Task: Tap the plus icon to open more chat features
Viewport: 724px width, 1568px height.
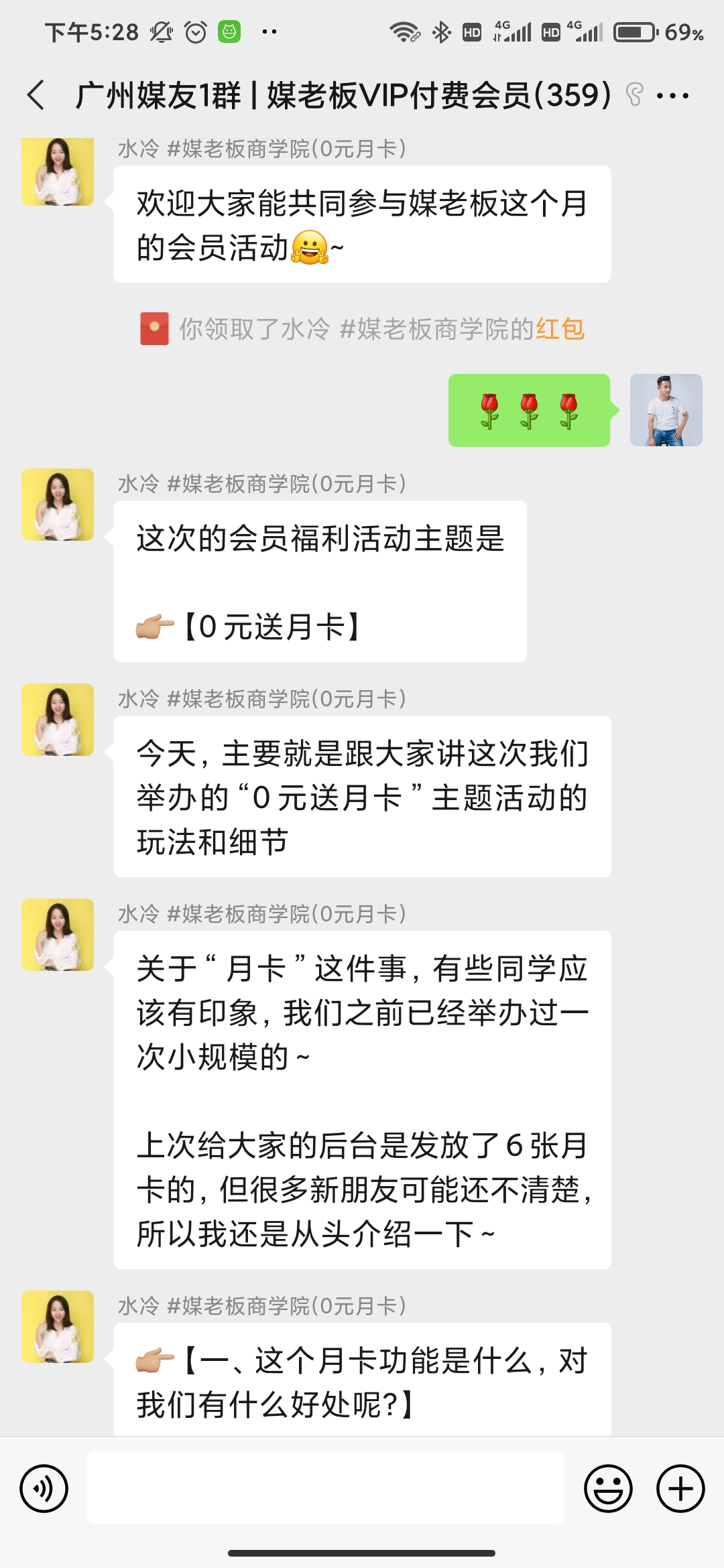Action: coord(678,1488)
